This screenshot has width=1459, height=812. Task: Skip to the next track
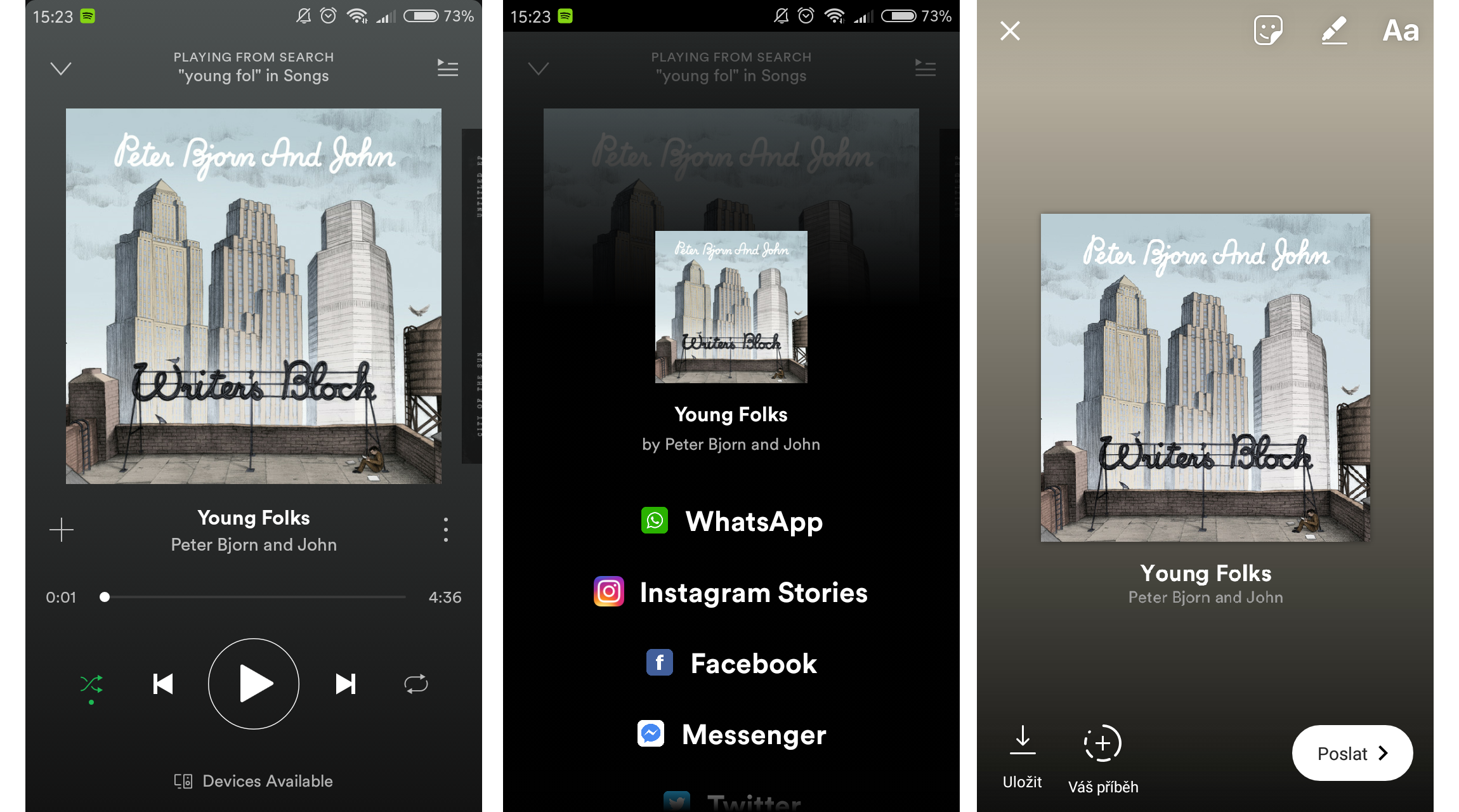pyautogui.click(x=345, y=684)
